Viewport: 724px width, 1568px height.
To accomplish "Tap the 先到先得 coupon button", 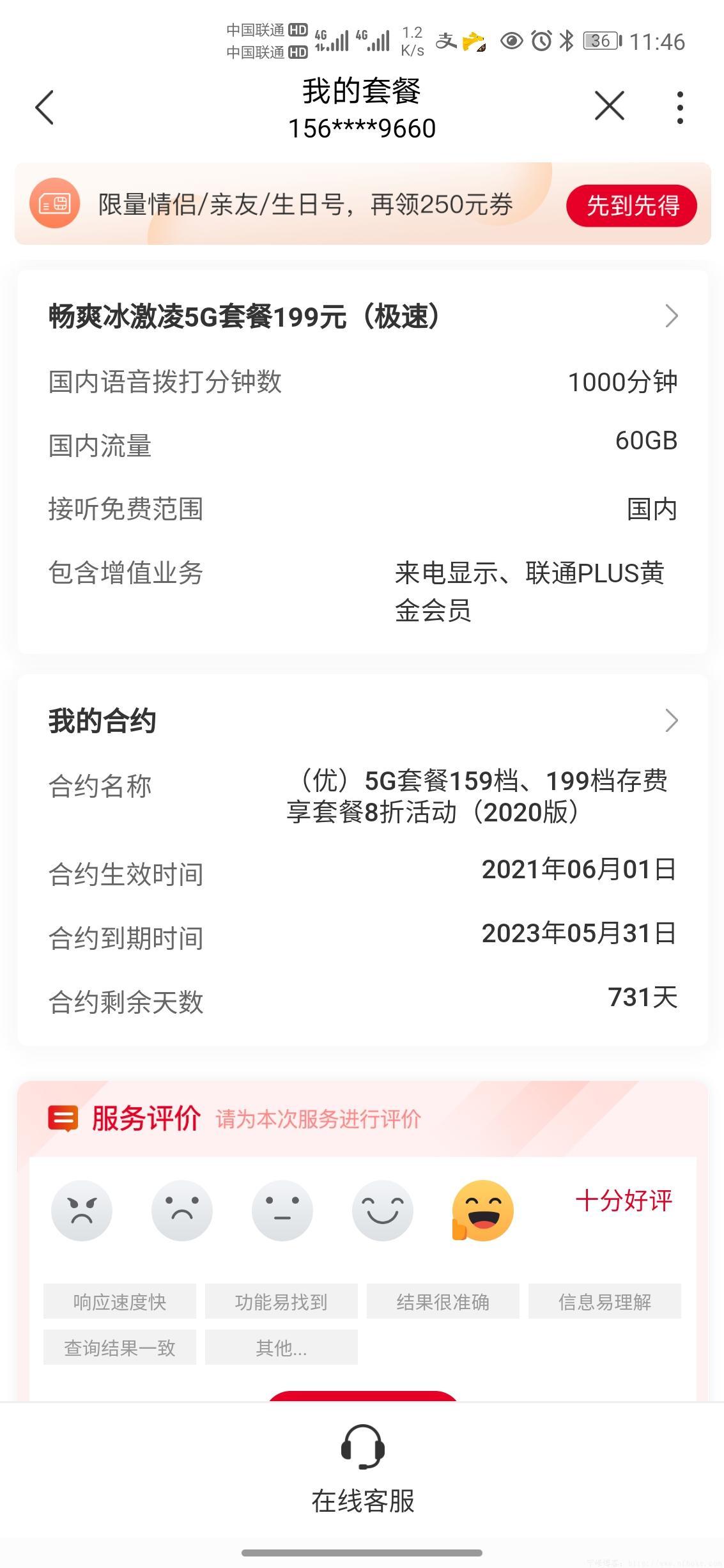I will click(x=631, y=206).
